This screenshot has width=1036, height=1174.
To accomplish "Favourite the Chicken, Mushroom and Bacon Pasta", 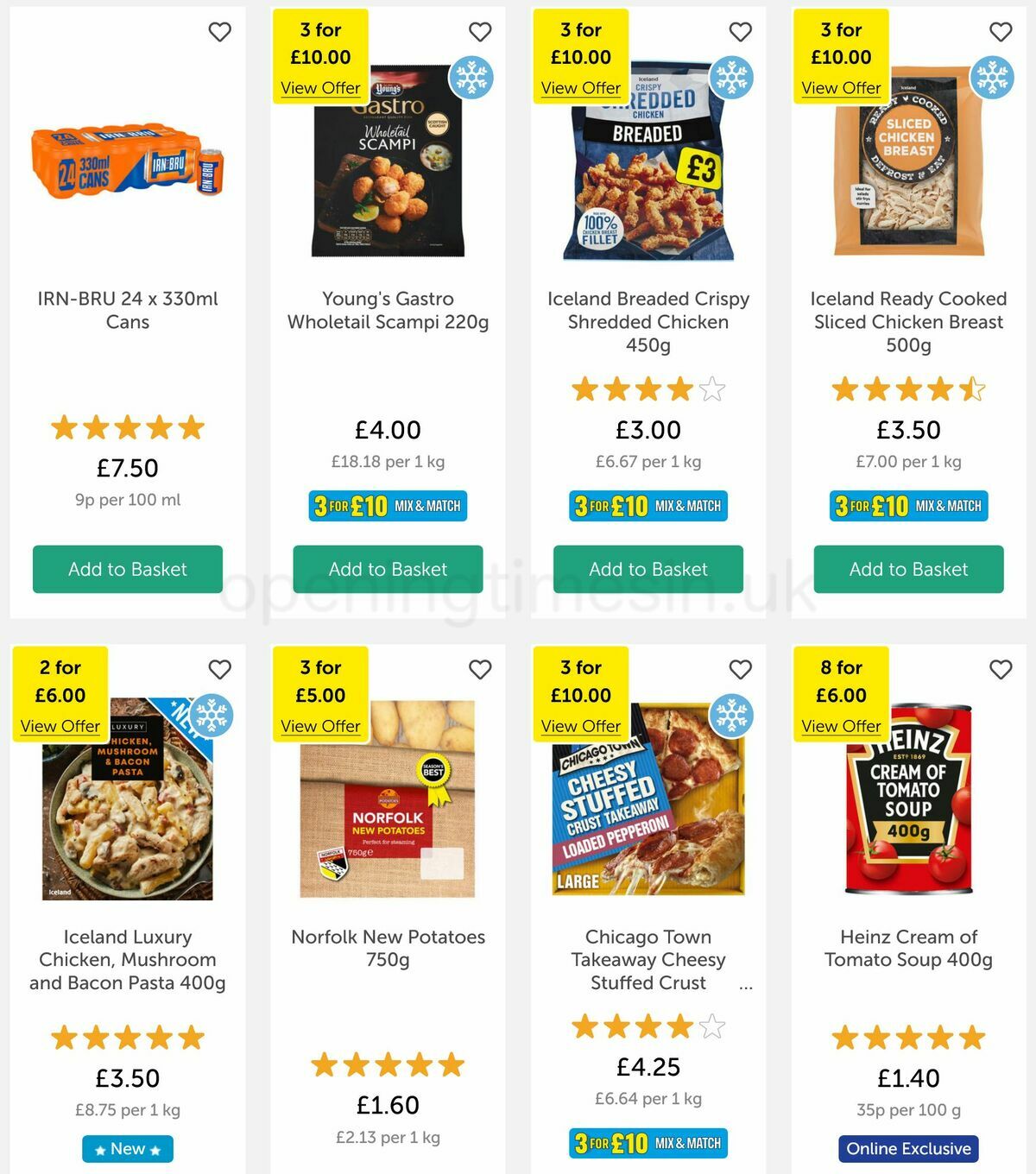I will pos(220,669).
